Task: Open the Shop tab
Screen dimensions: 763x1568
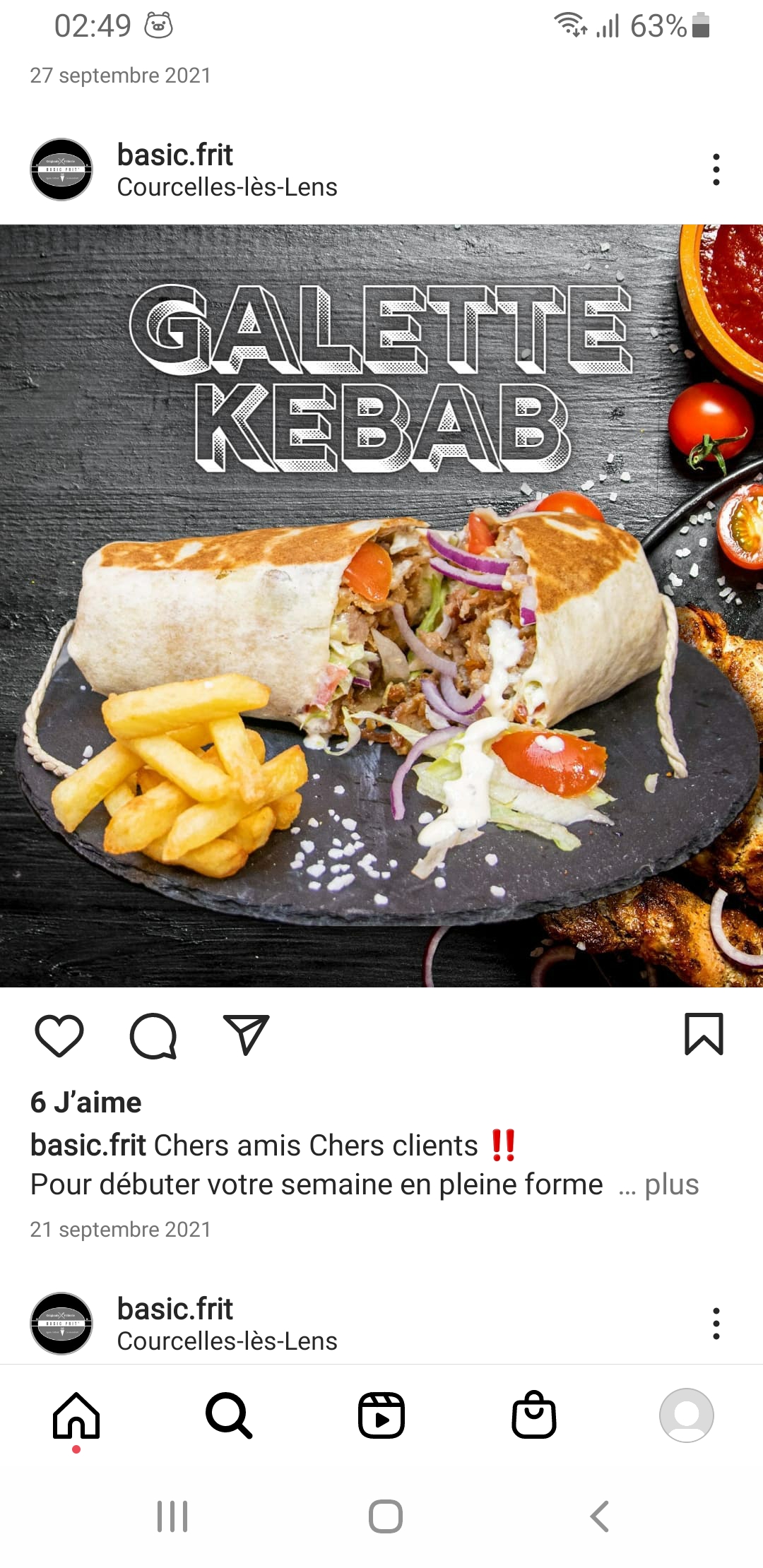Action: coord(534,1415)
